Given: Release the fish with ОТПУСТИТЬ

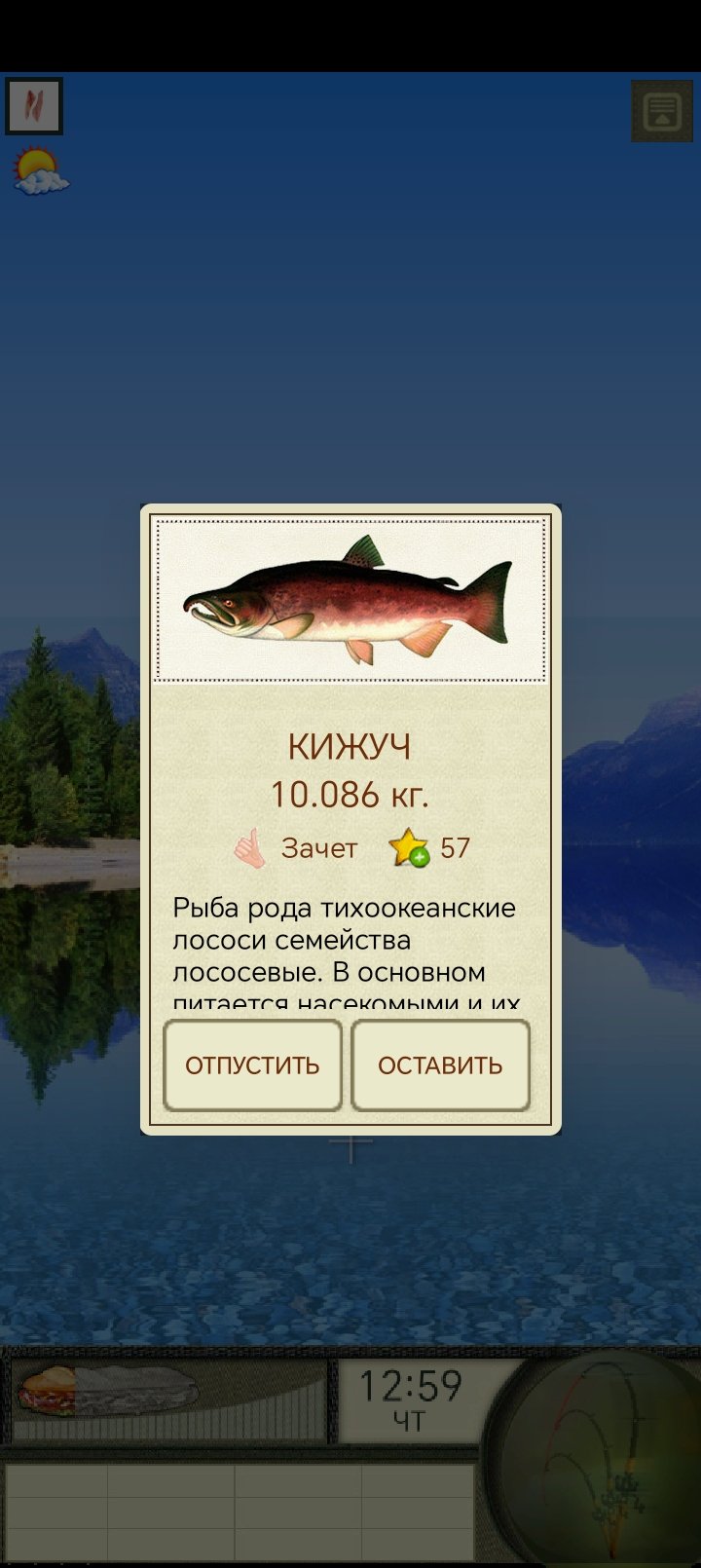Looking at the screenshot, I should (x=252, y=1064).
